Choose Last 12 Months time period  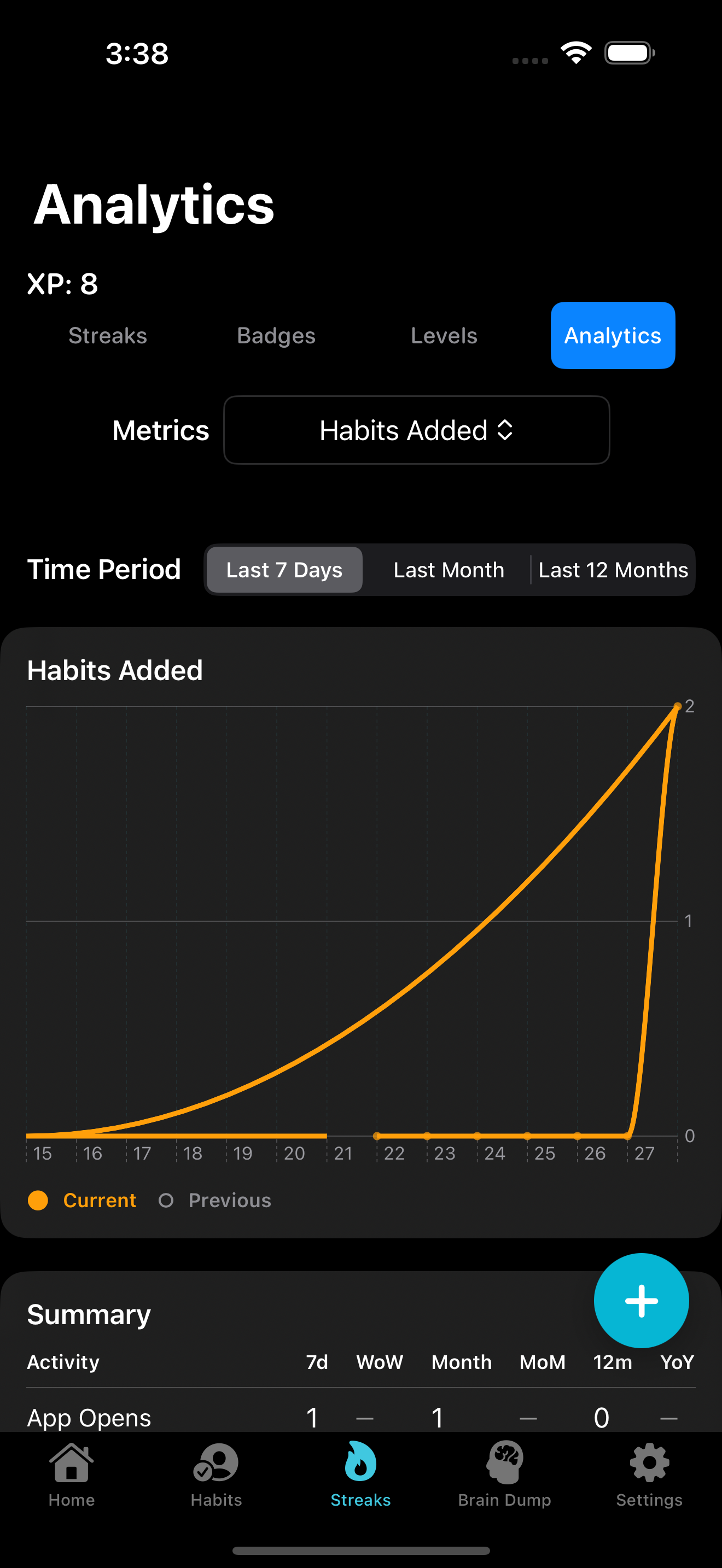(x=613, y=570)
